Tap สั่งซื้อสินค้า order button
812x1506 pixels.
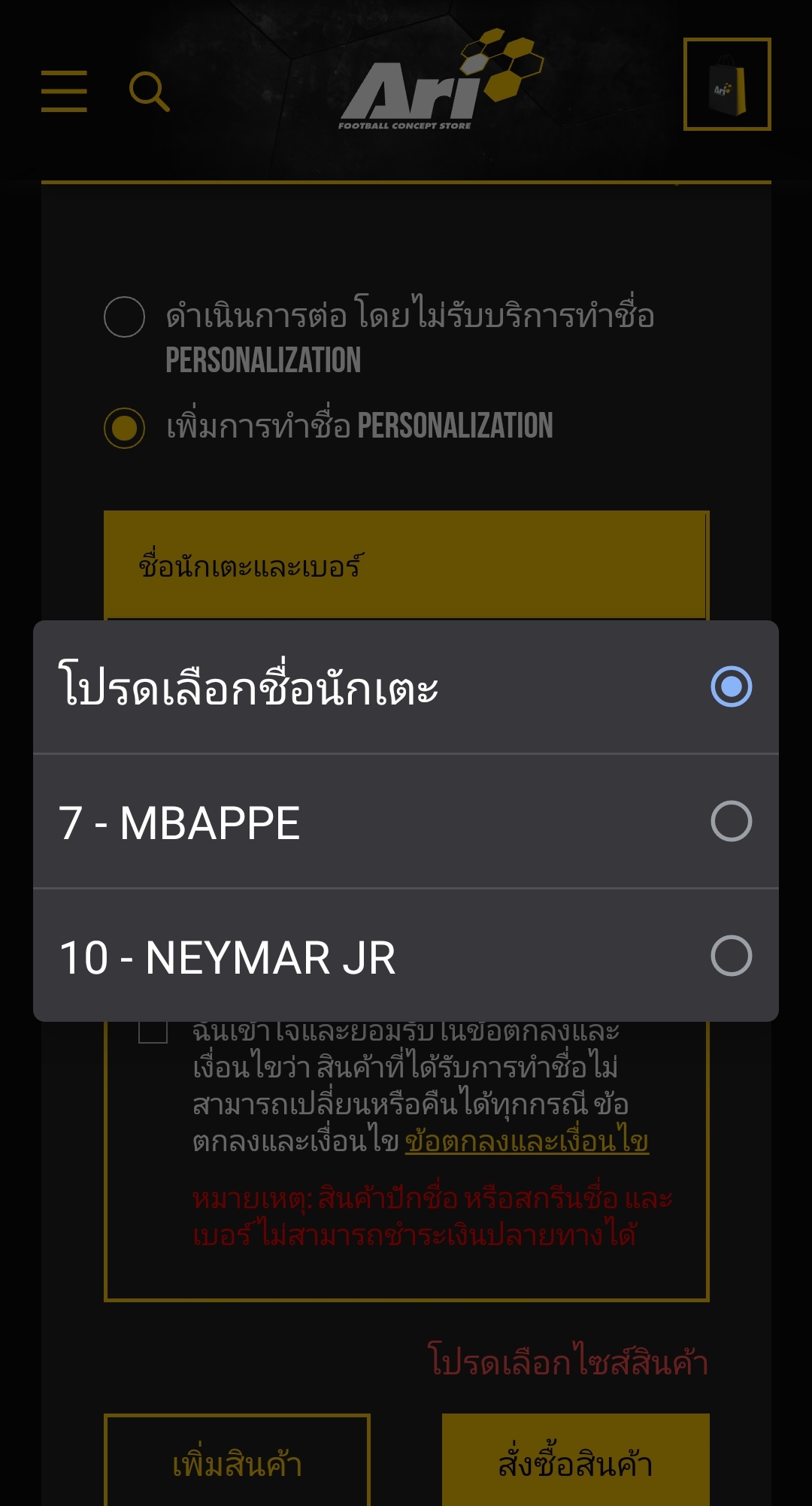click(x=575, y=1462)
